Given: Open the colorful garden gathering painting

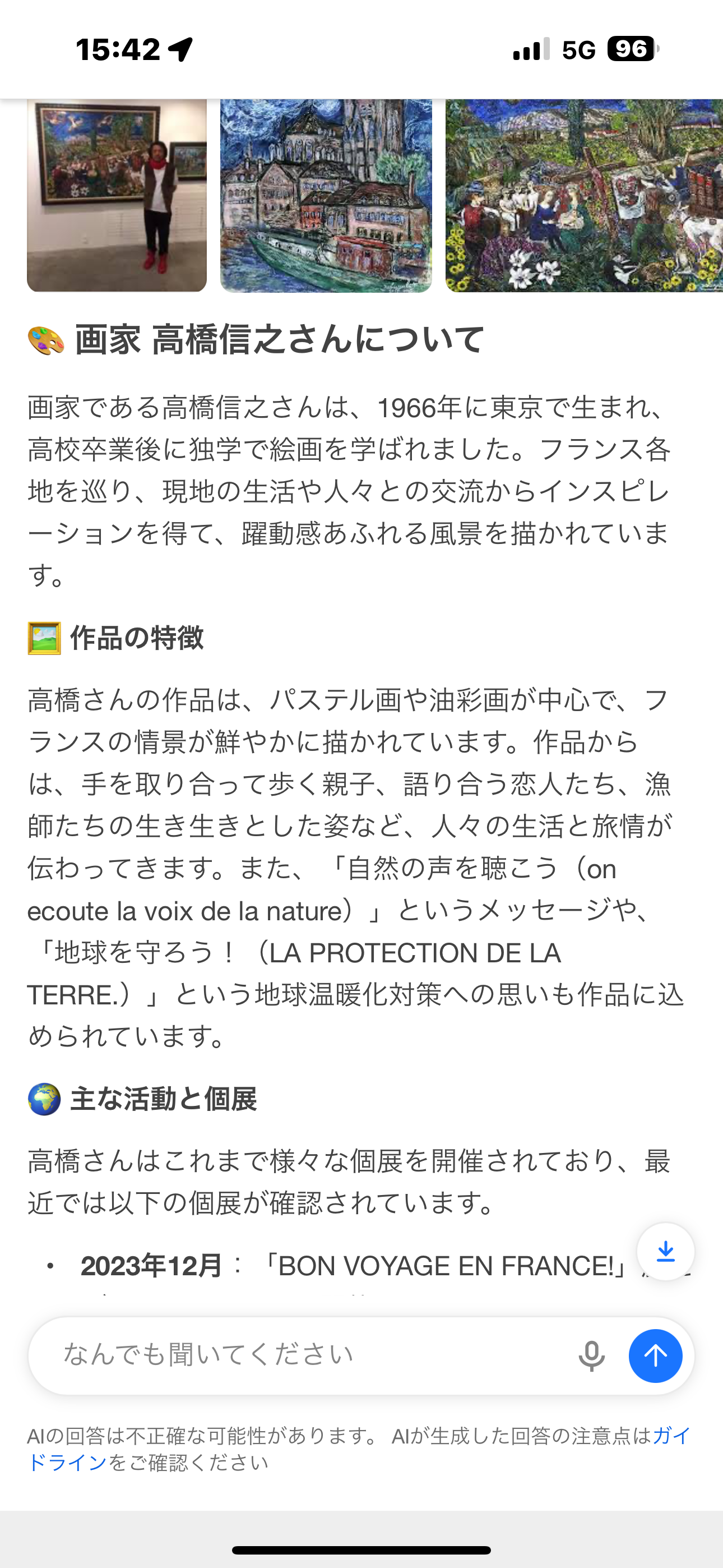Looking at the screenshot, I should (584, 195).
